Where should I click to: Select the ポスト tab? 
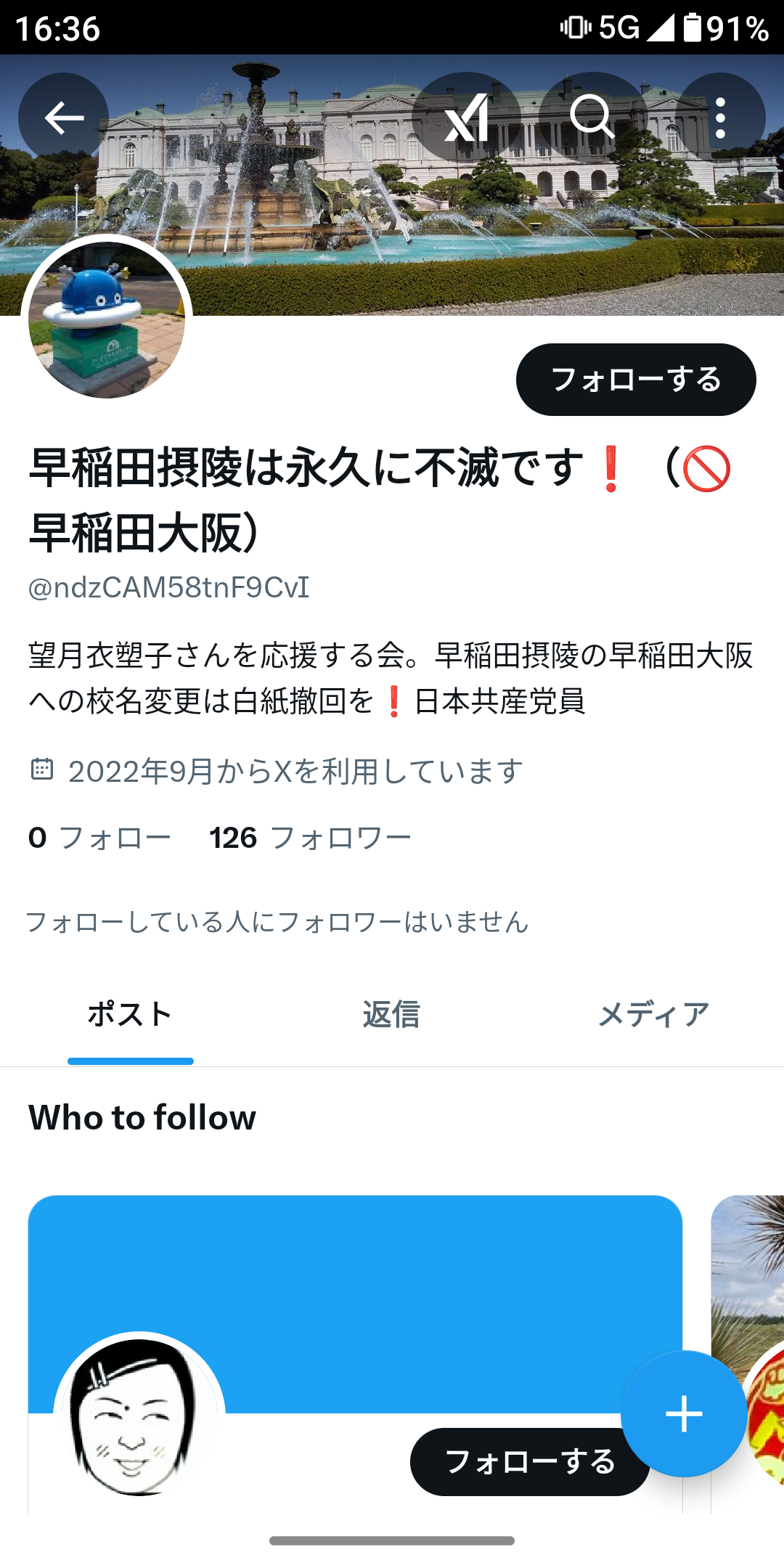coord(130,1015)
